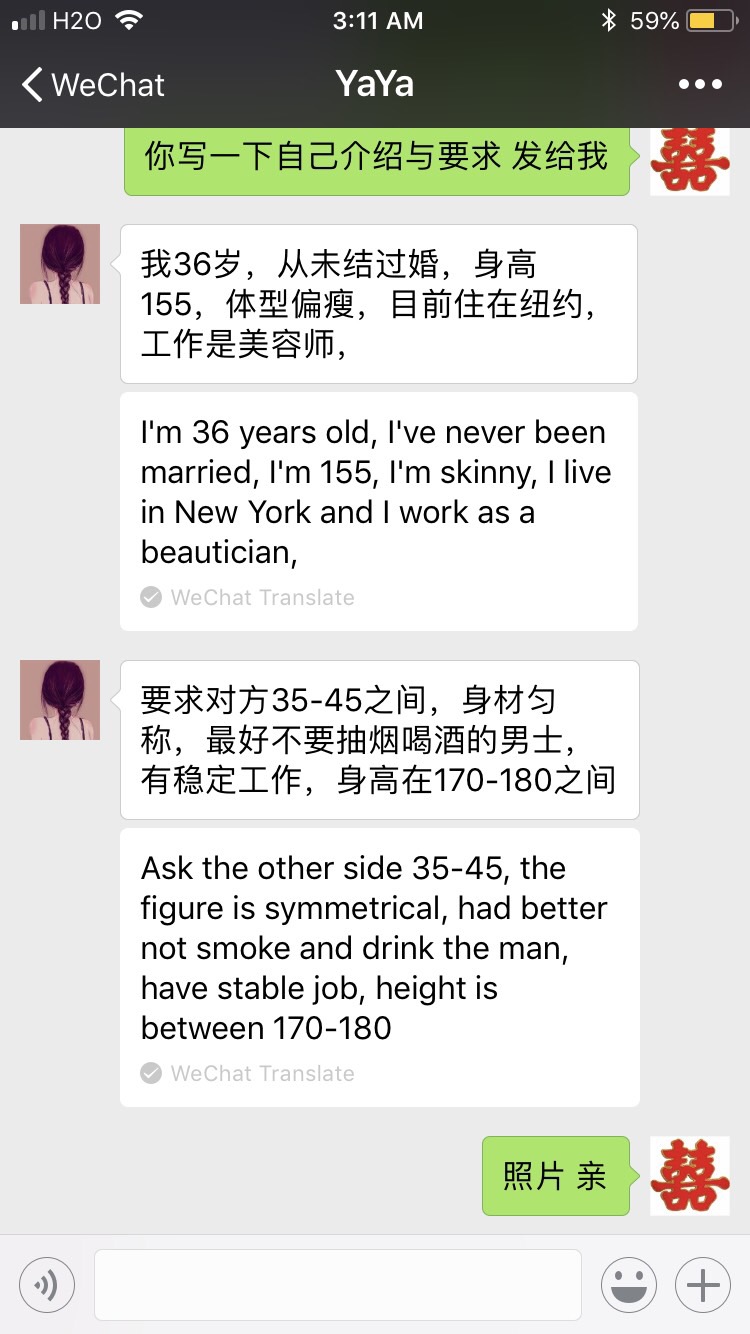Focus the message text field
This screenshot has height=1334, width=750.
[337, 1284]
